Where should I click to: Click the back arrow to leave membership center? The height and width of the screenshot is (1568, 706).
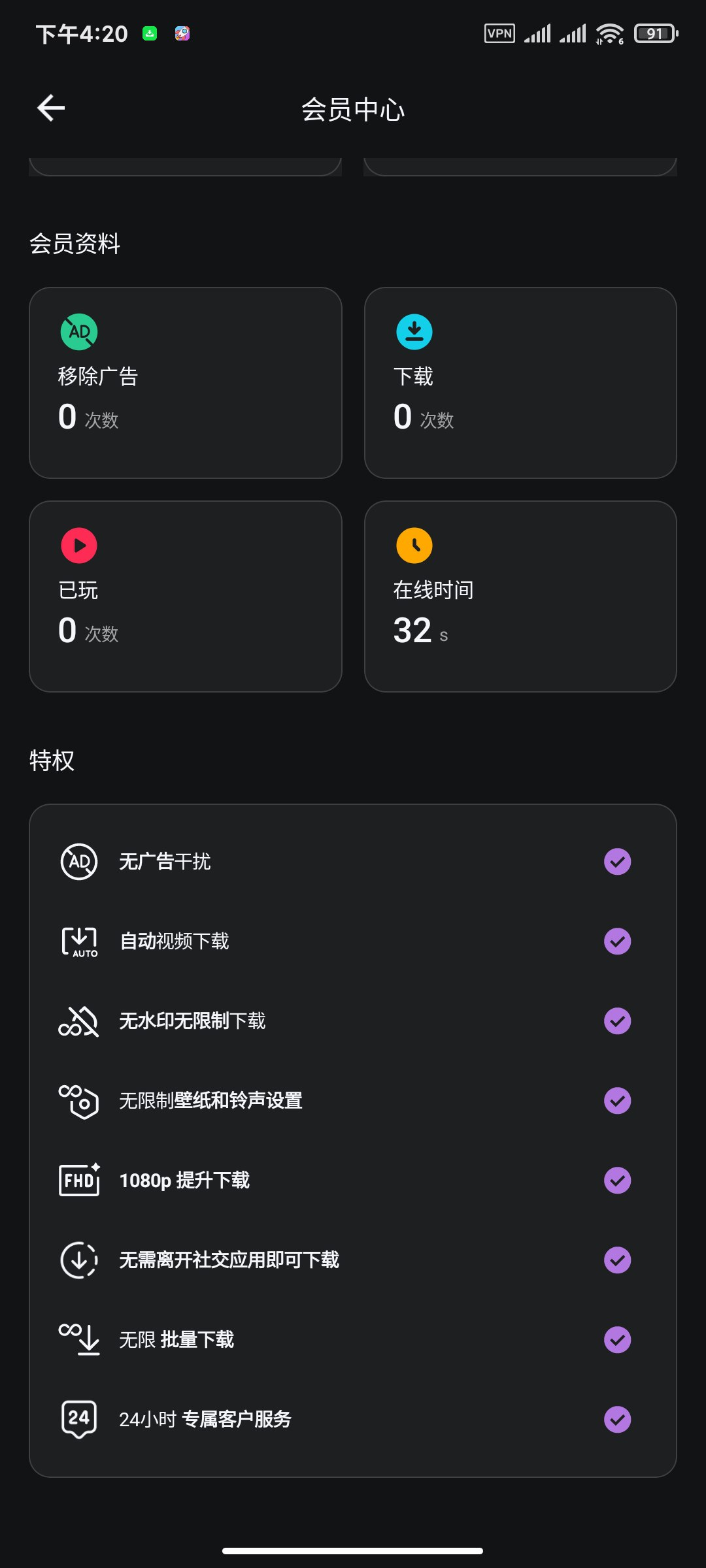[51, 108]
